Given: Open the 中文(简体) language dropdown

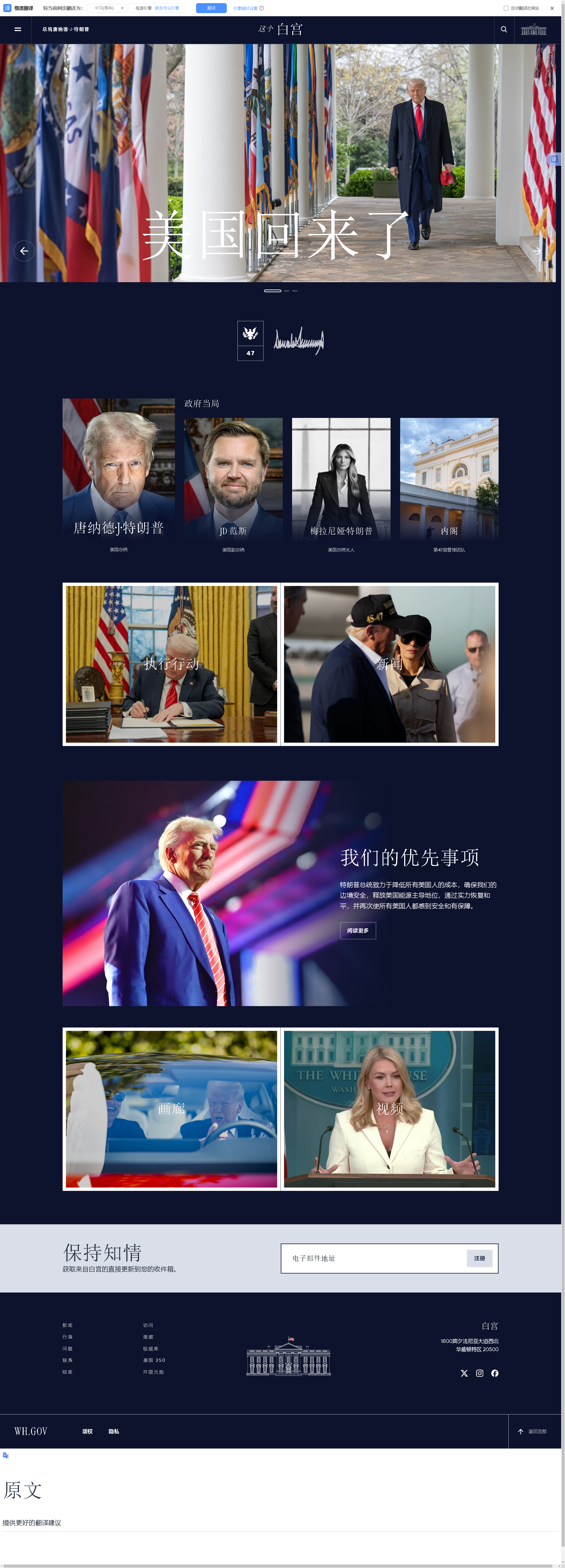Looking at the screenshot, I should [x=106, y=8].
